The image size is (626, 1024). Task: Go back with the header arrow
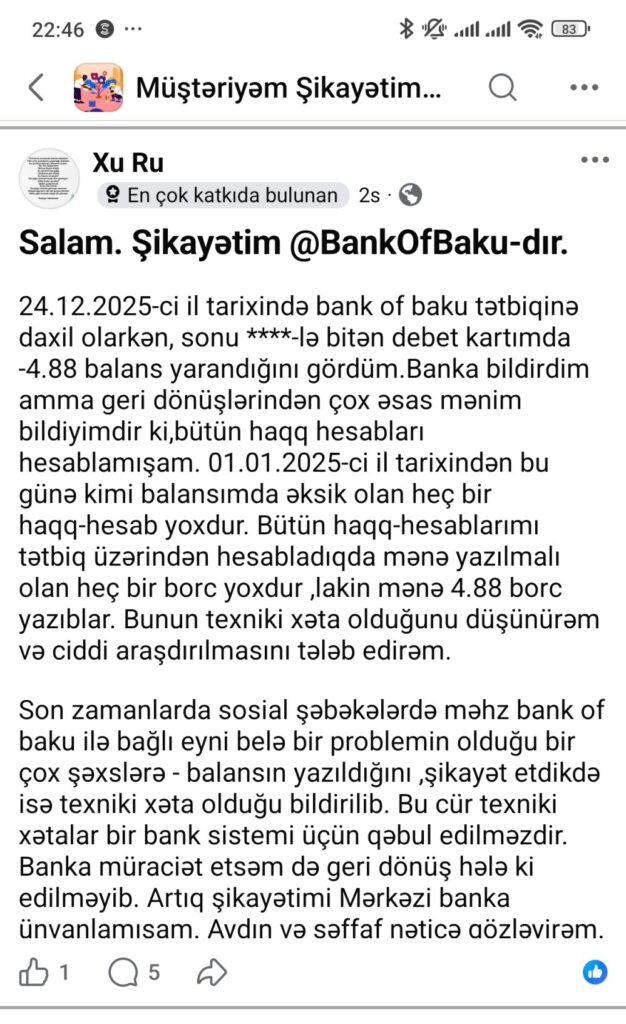pyautogui.click(x=36, y=88)
